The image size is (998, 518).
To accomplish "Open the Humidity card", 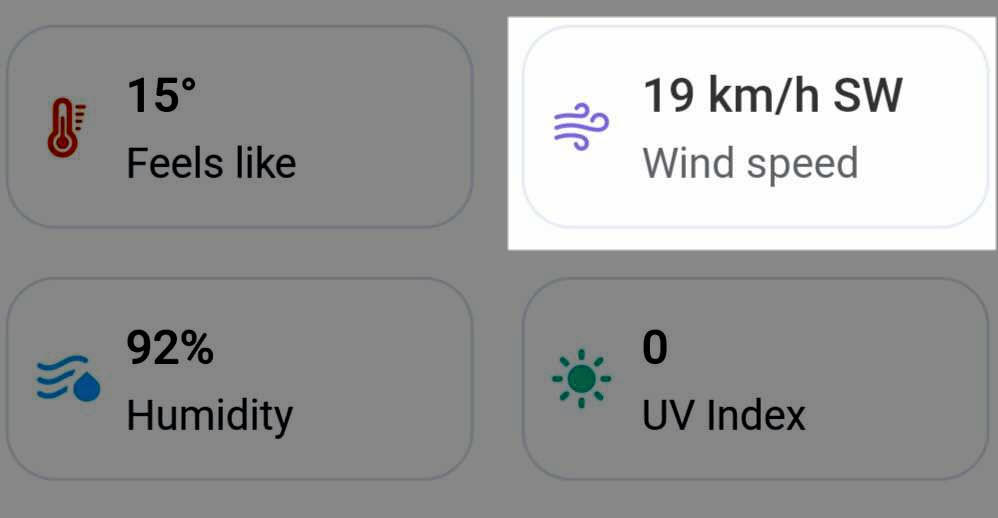I will pos(240,380).
